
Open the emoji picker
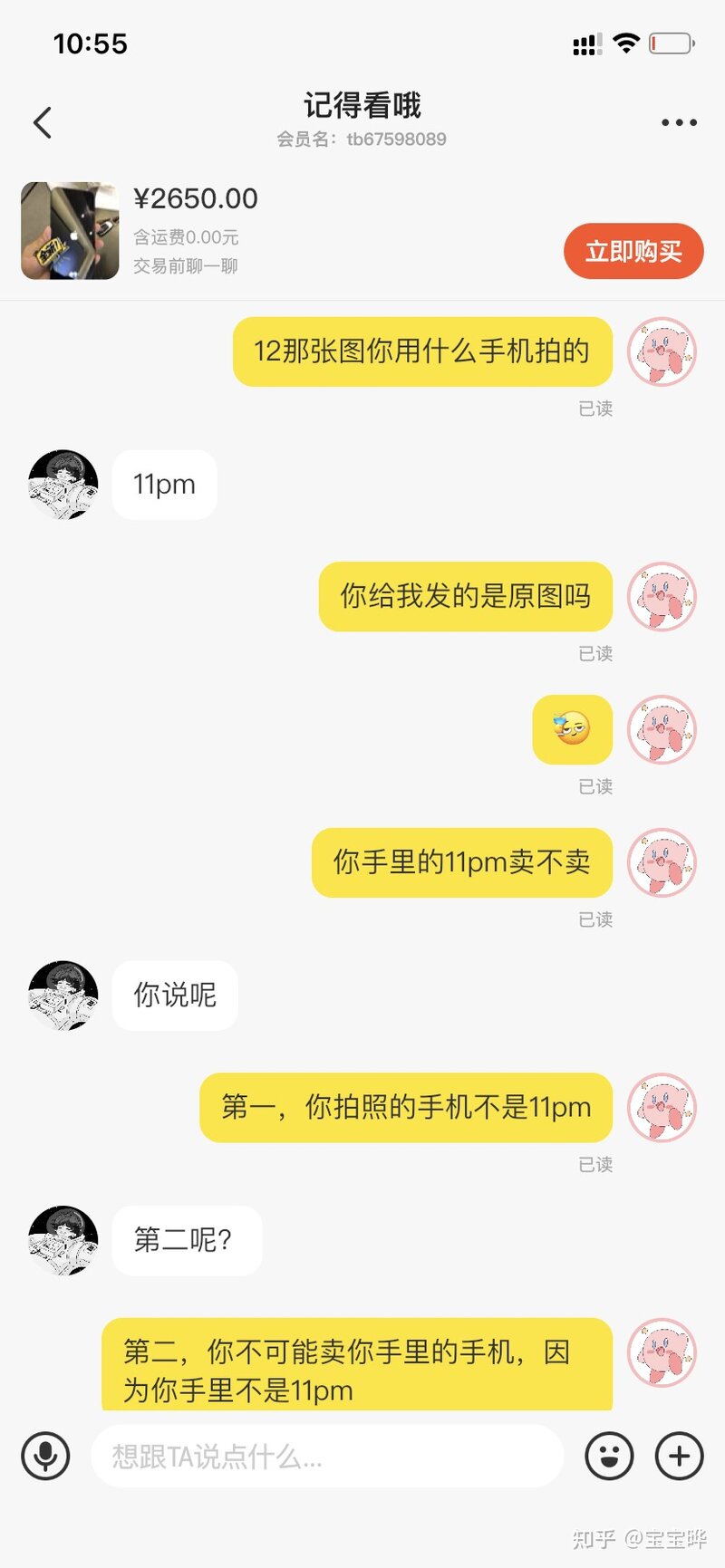(x=609, y=1456)
